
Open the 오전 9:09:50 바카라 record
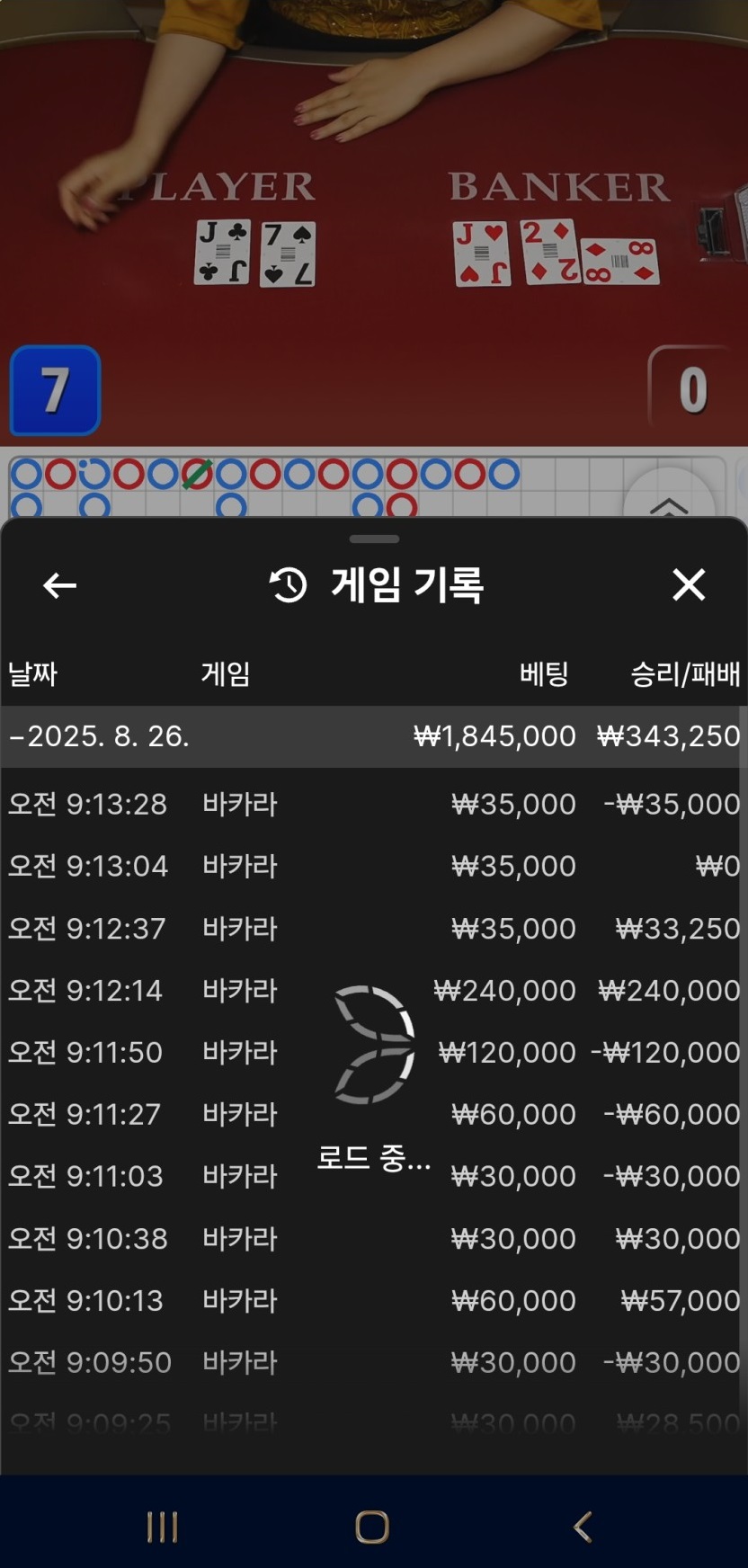pyautogui.click(x=373, y=1363)
